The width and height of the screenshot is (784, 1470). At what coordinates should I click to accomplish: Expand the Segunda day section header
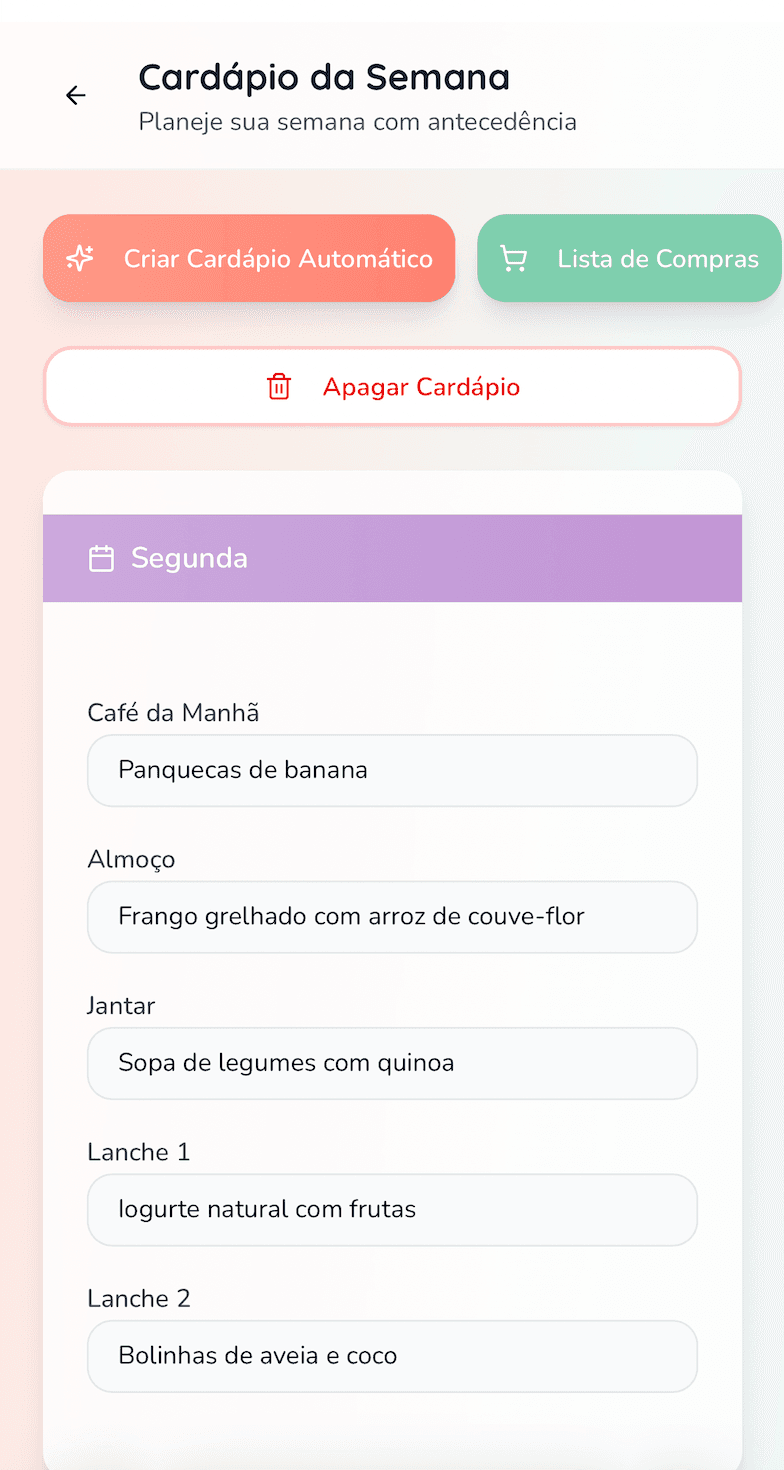(392, 558)
